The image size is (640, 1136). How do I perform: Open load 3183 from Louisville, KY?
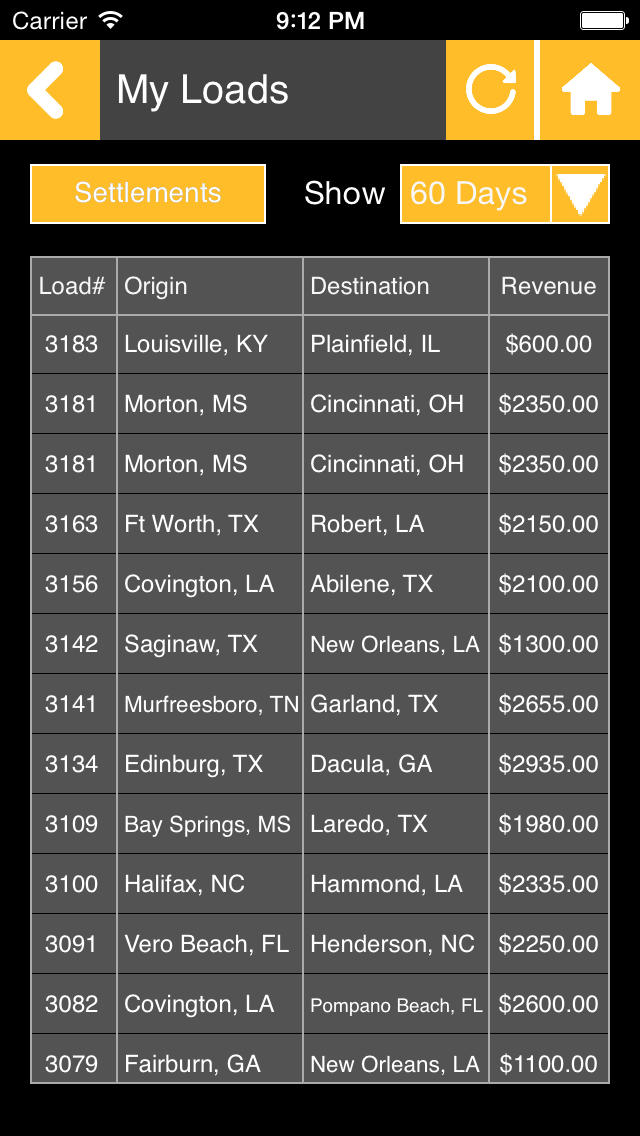[x=320, y=344]
